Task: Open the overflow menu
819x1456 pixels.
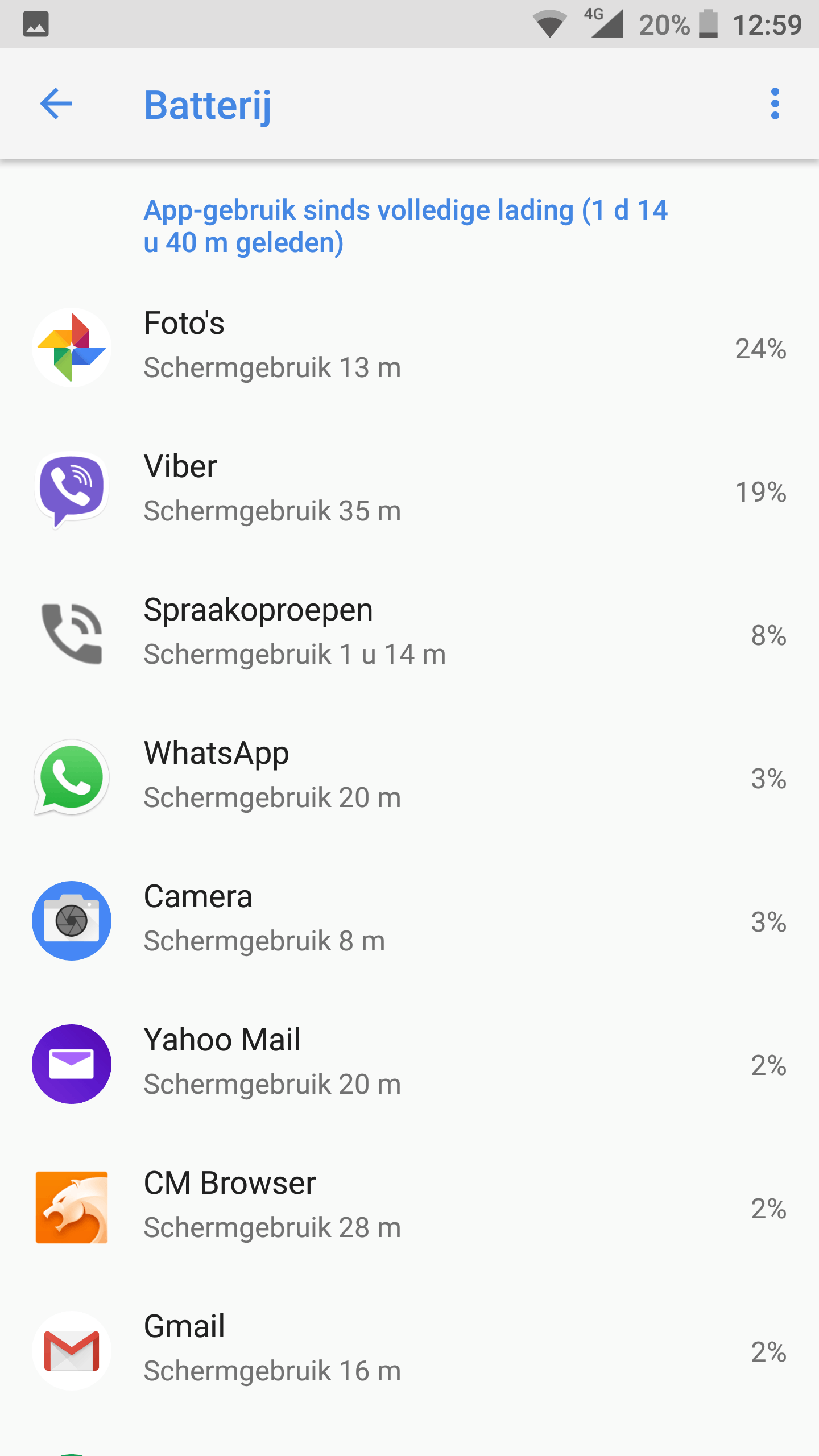Action: 775,104
